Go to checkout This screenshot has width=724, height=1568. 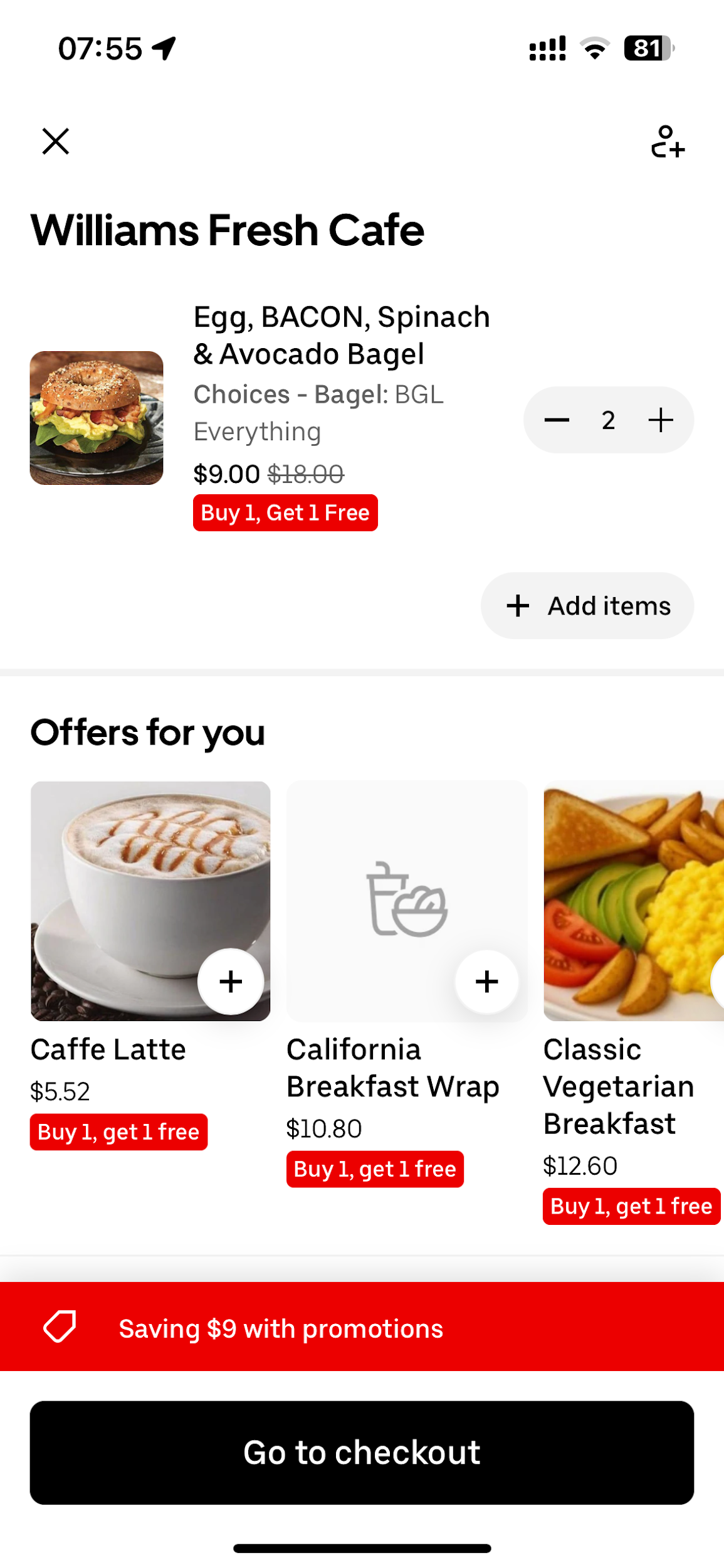pos(362,1453)
